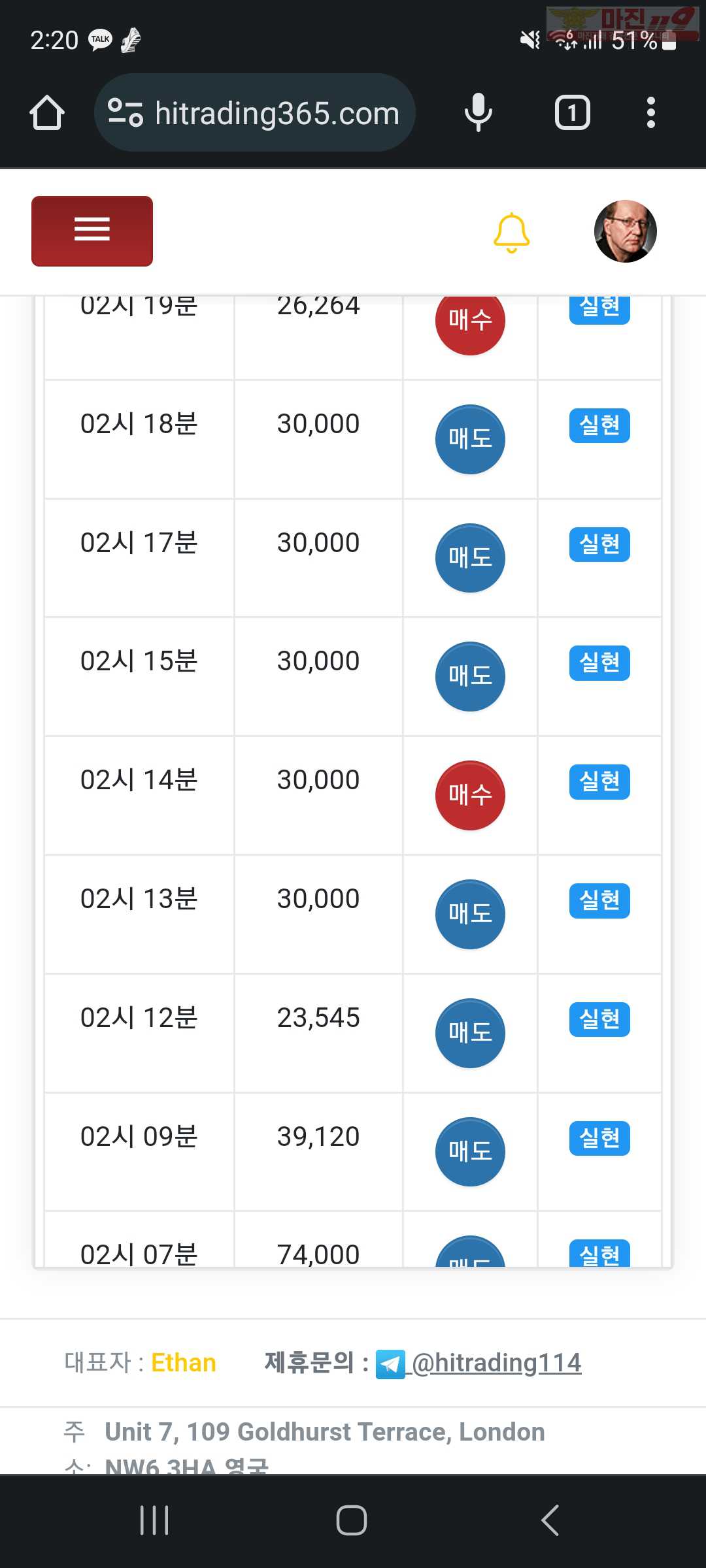Tap the 매도 button for 02시 09분

[x=470, y=1152]
